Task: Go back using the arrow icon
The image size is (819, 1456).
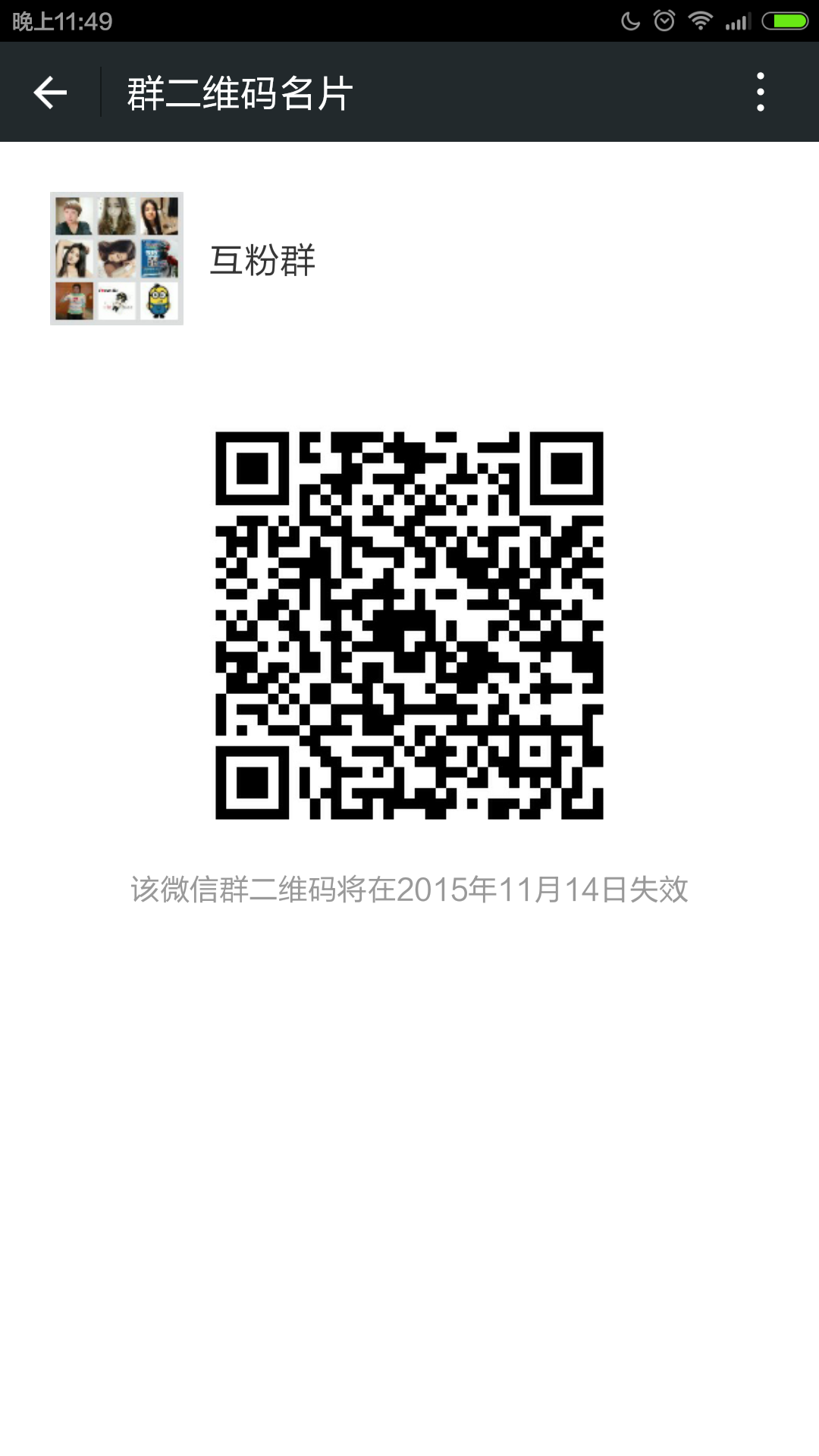Action: coord(50,93)
